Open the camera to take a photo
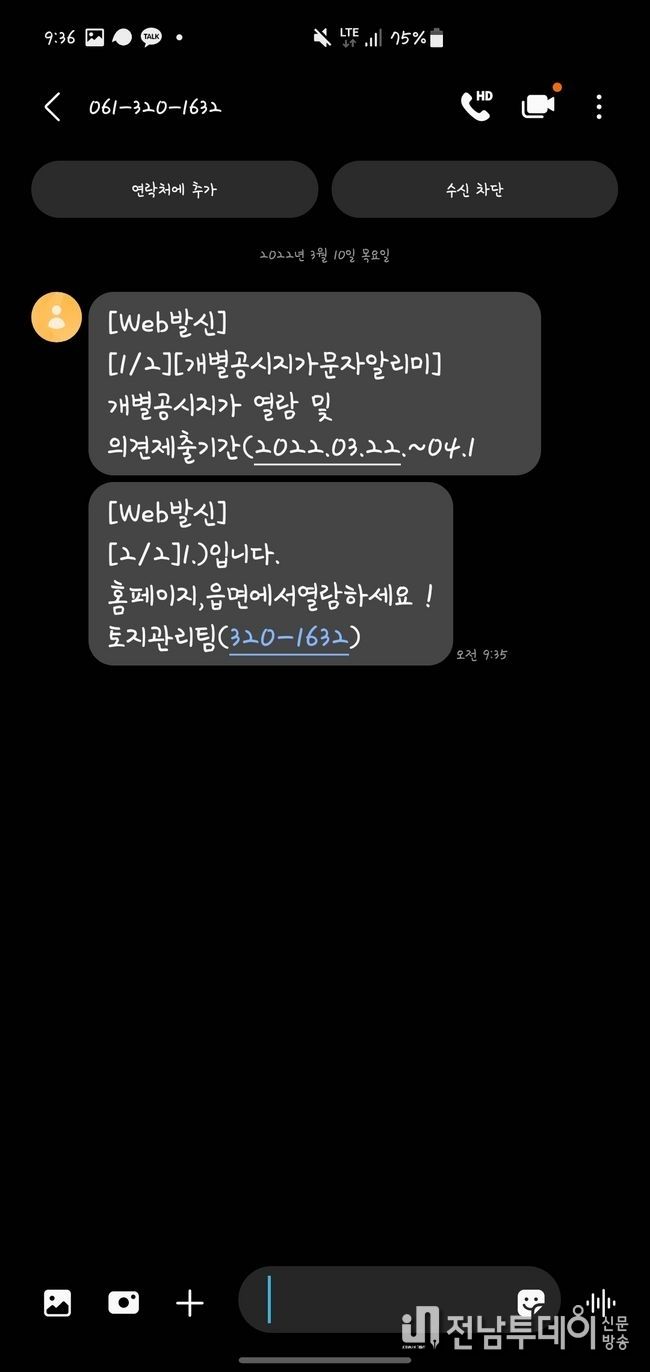Image resolution: width=650 pixels, height=1372 pixels. (x=123, y=1302)
